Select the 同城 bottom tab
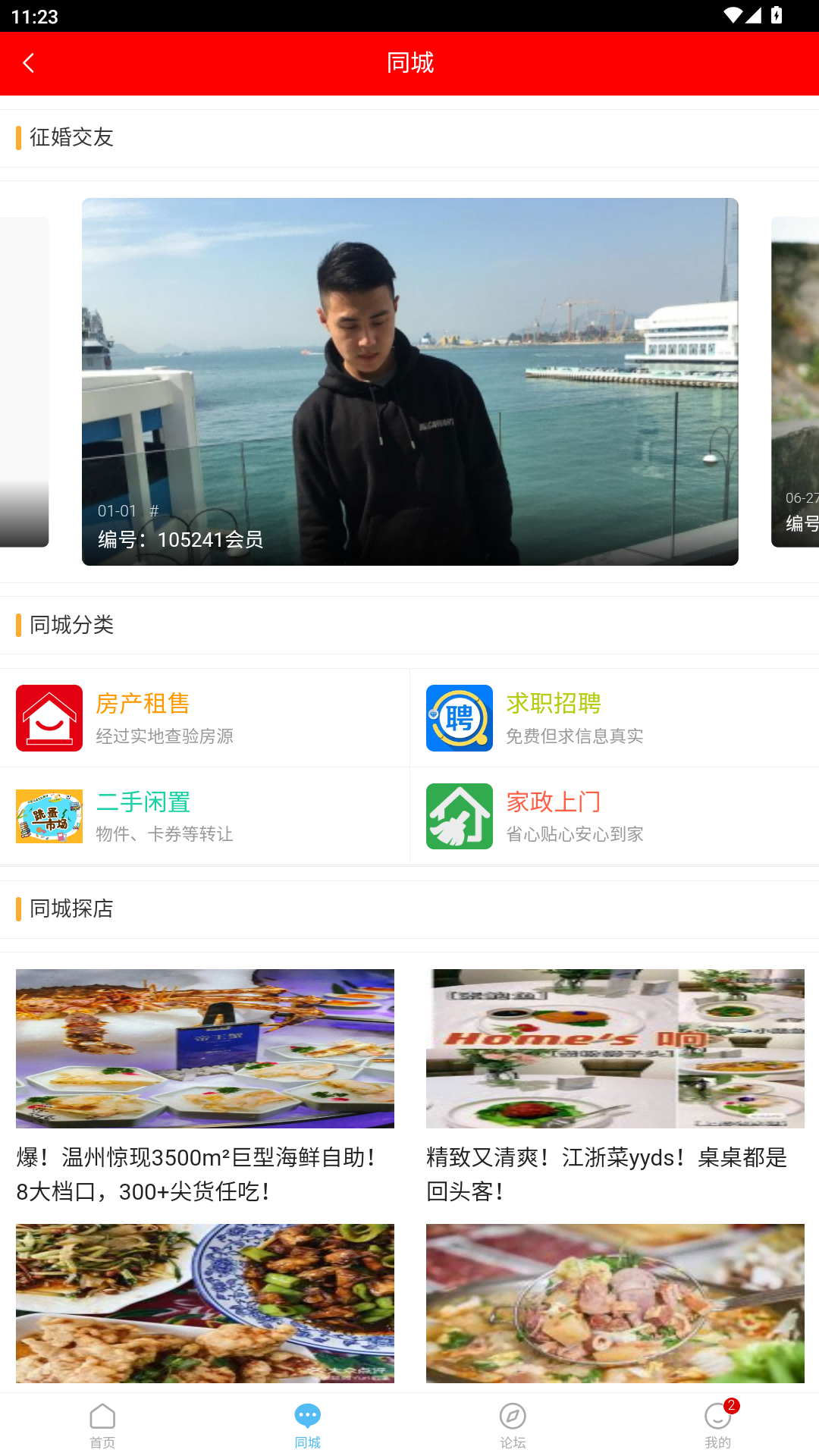 click(307, 1426)
